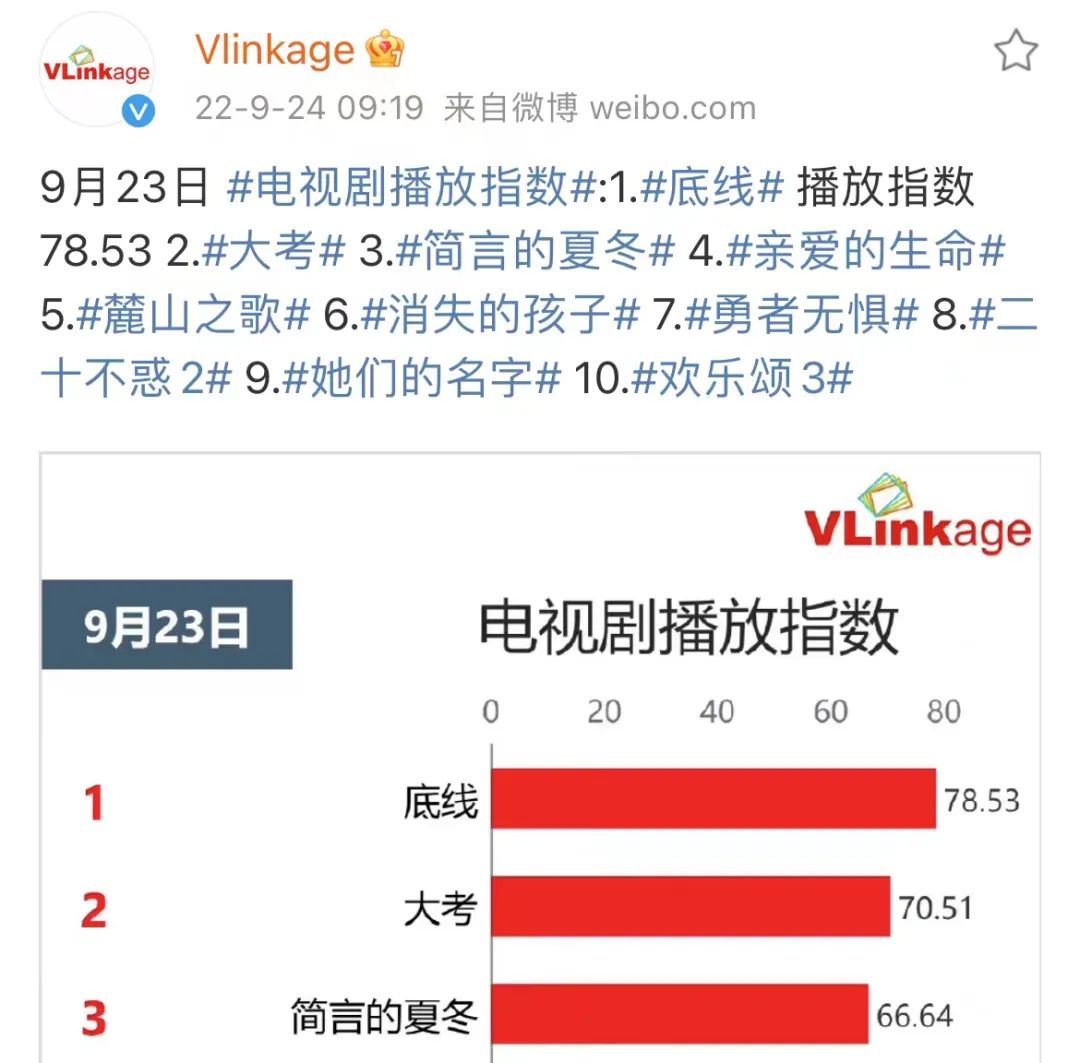The image size is (1080, 1063).
Task: Open the #她们的名字# hashtag
Action: [x=422, y=380]
